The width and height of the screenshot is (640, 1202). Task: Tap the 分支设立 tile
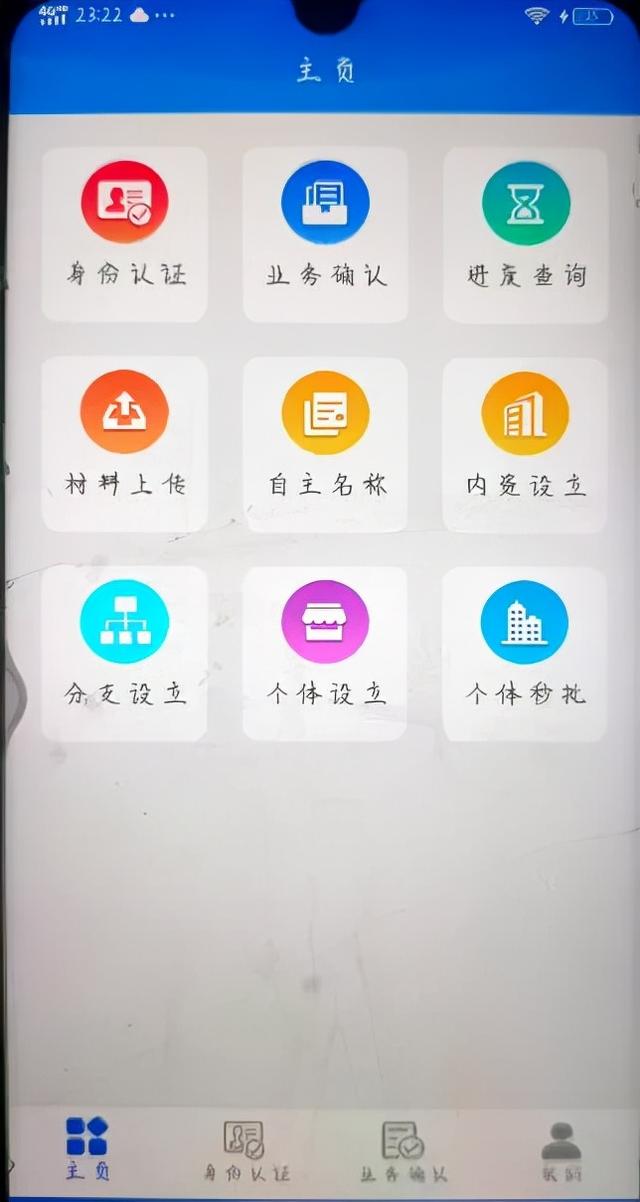pyautogui.click(x=125, y=654)
